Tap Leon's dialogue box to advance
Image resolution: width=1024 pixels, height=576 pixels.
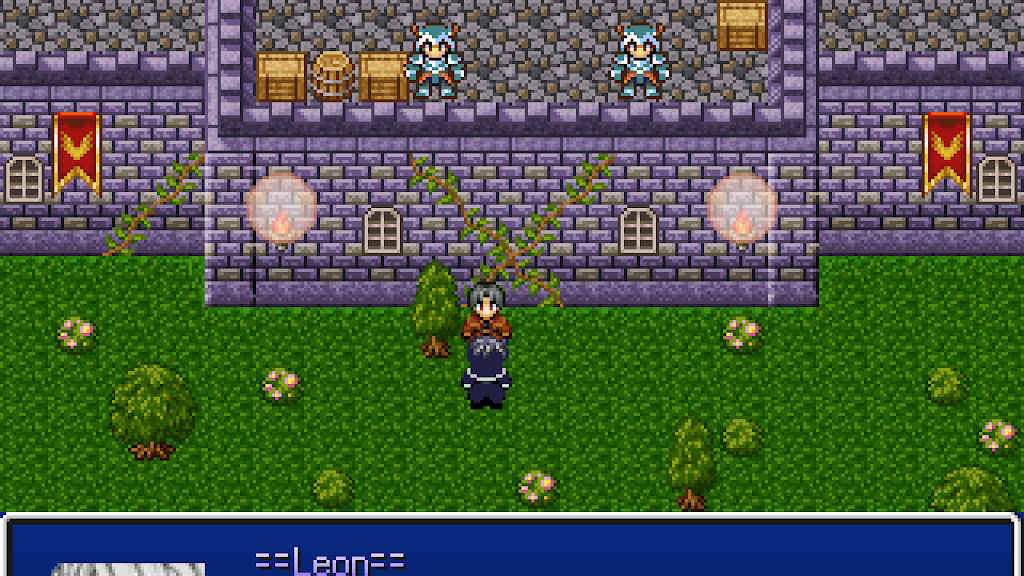[x=512, y=548]
